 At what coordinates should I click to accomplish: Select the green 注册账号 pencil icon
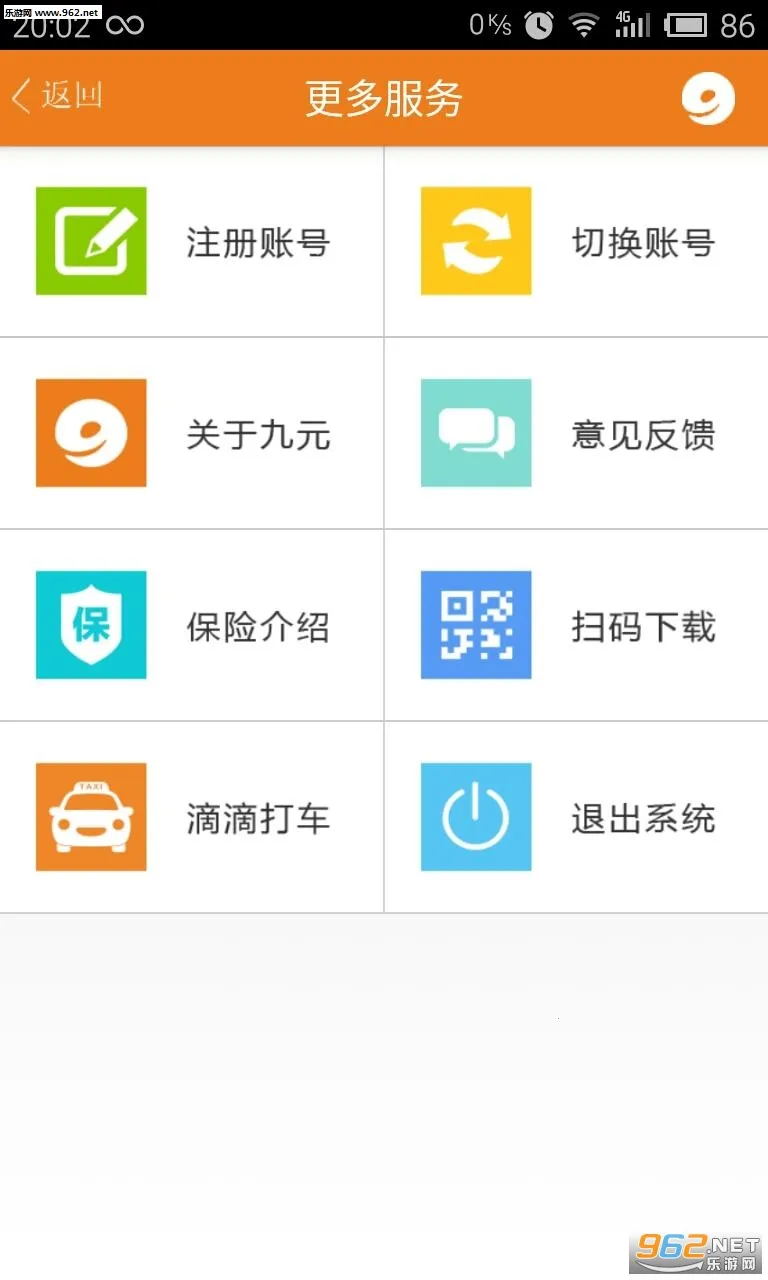click(91, 241)
